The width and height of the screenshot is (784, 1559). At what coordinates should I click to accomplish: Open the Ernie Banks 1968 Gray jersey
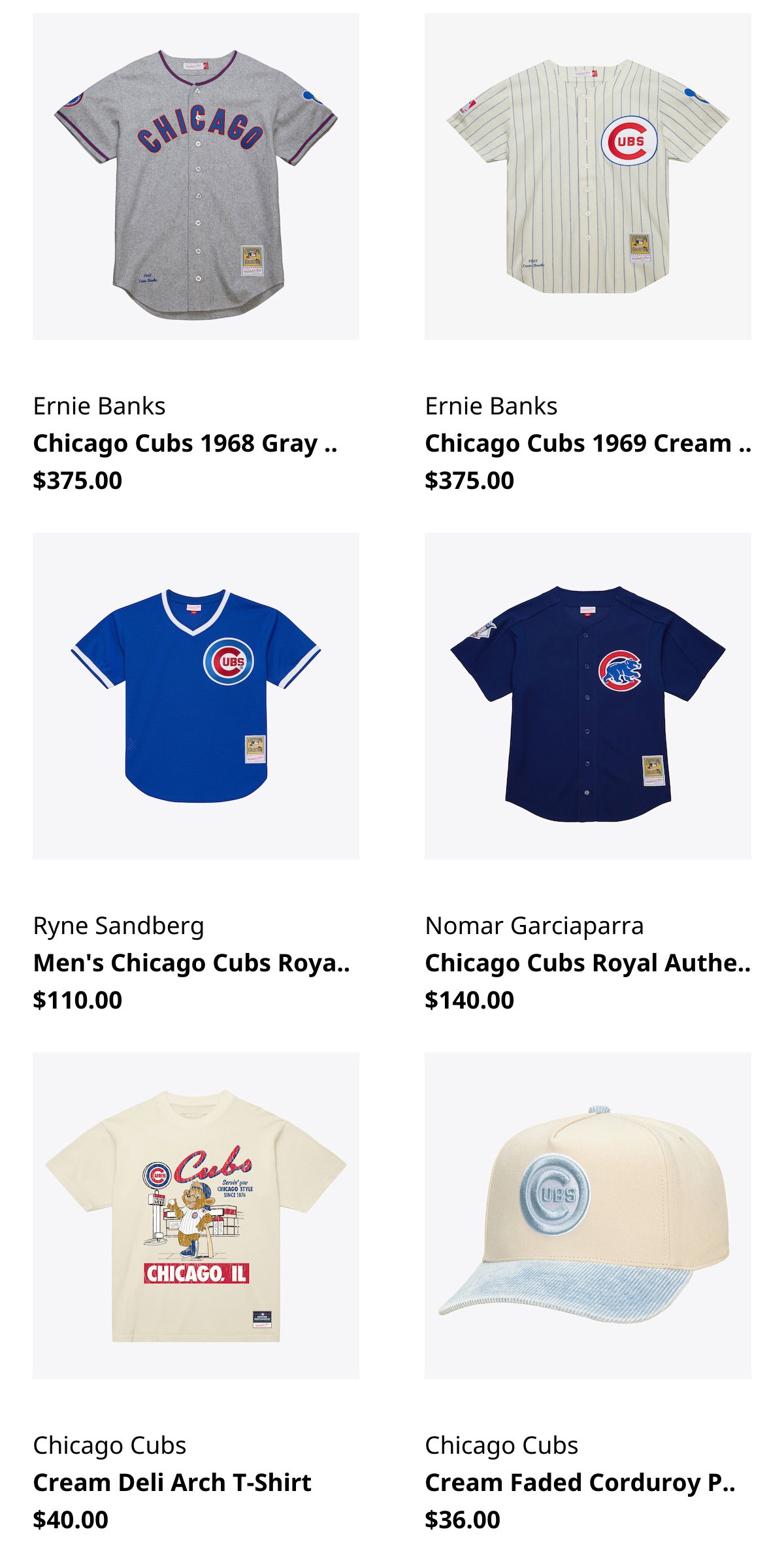point(196,176)
